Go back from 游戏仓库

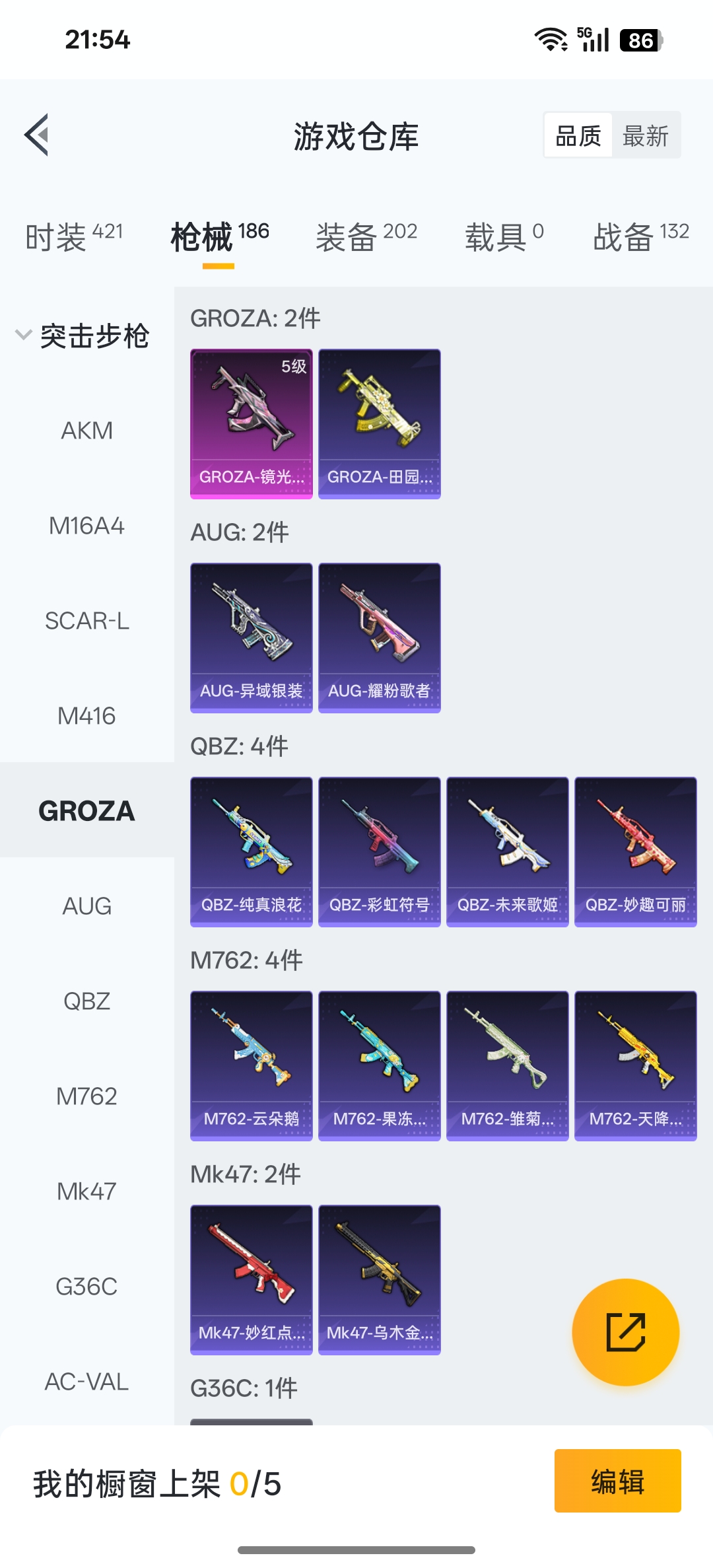click(37, 135)
